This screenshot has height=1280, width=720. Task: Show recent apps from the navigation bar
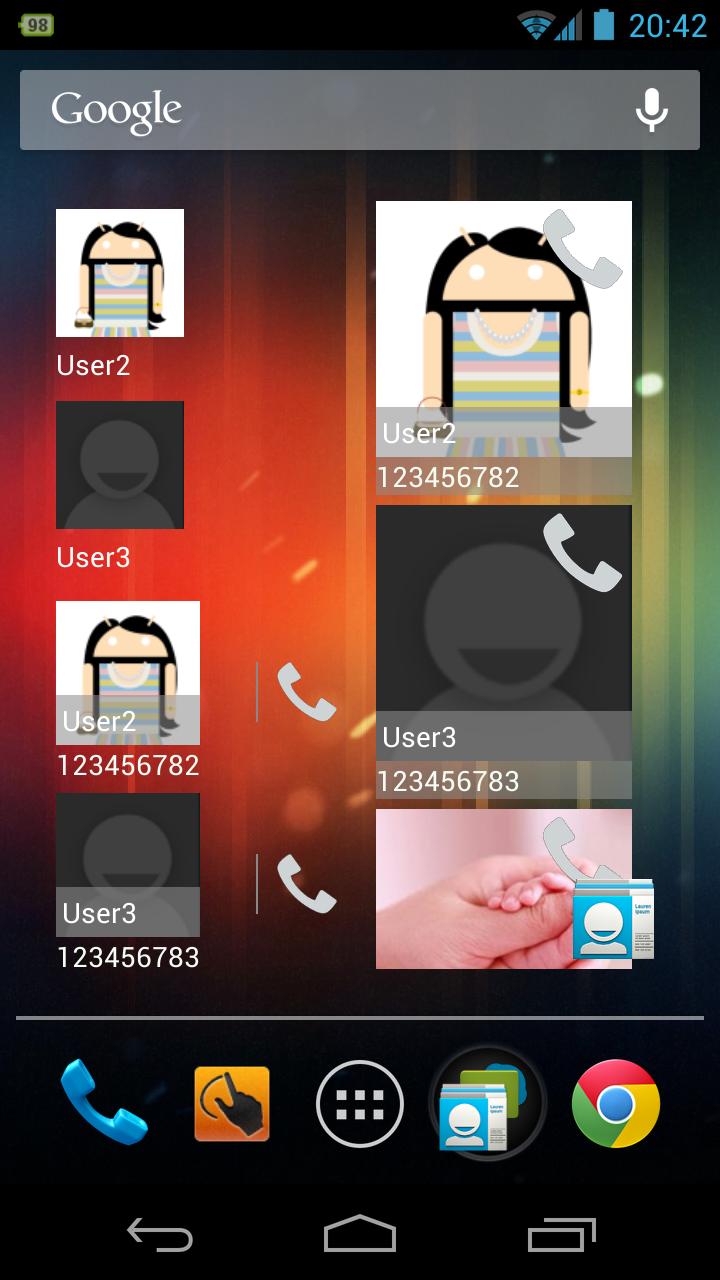(561, 1236)
